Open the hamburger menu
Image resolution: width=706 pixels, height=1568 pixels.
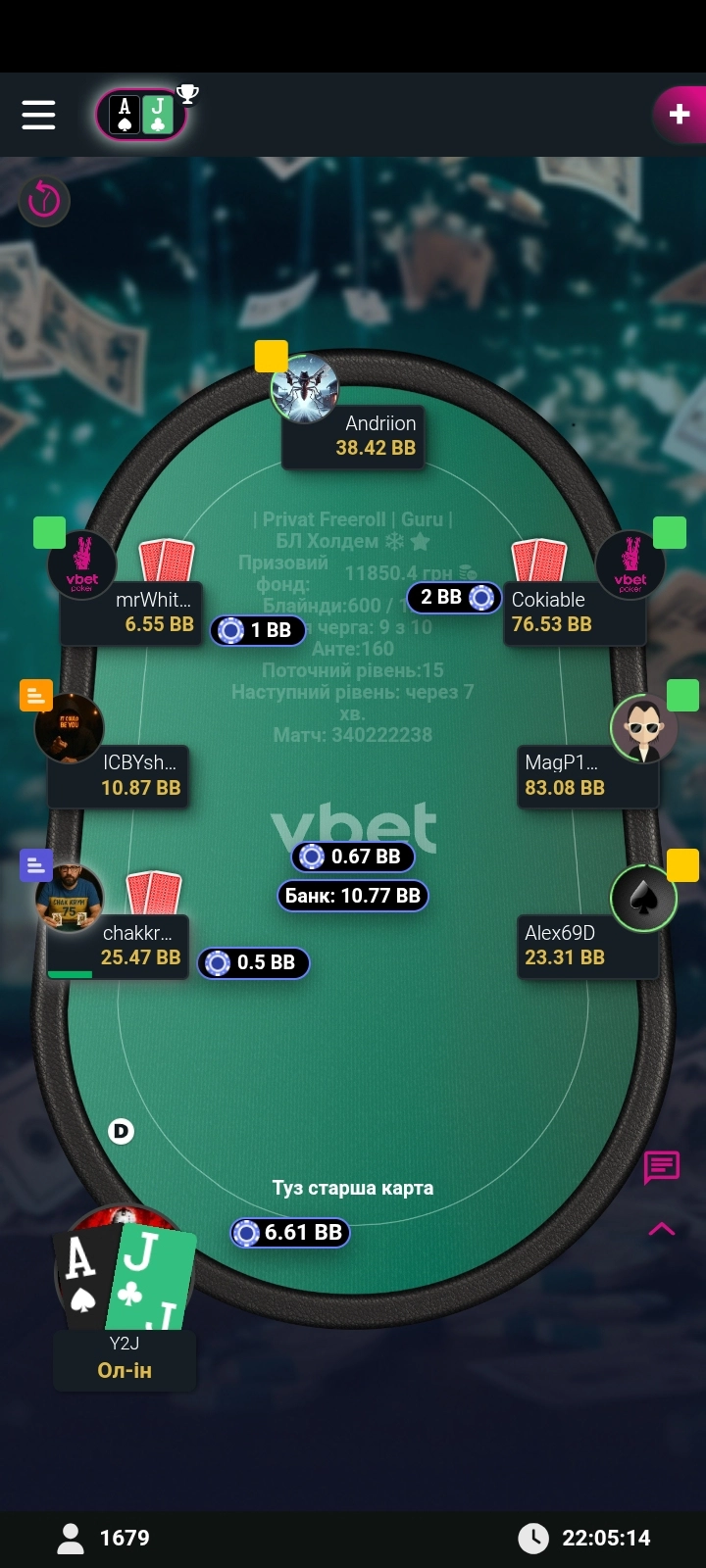click(x=38, y=115)
